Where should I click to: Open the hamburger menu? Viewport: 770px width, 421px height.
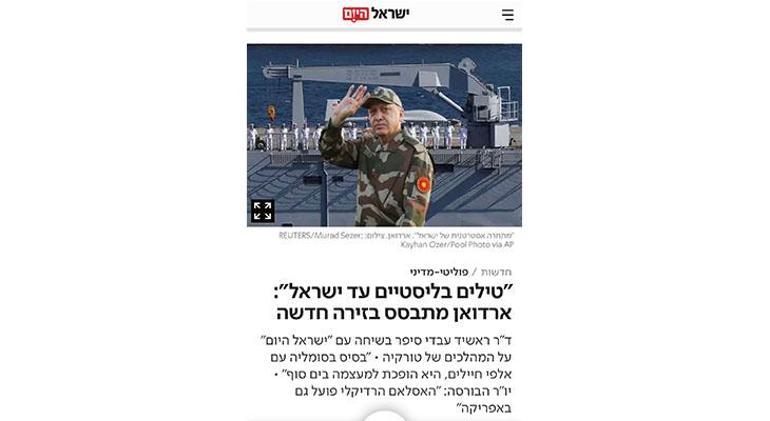point(507,15)
